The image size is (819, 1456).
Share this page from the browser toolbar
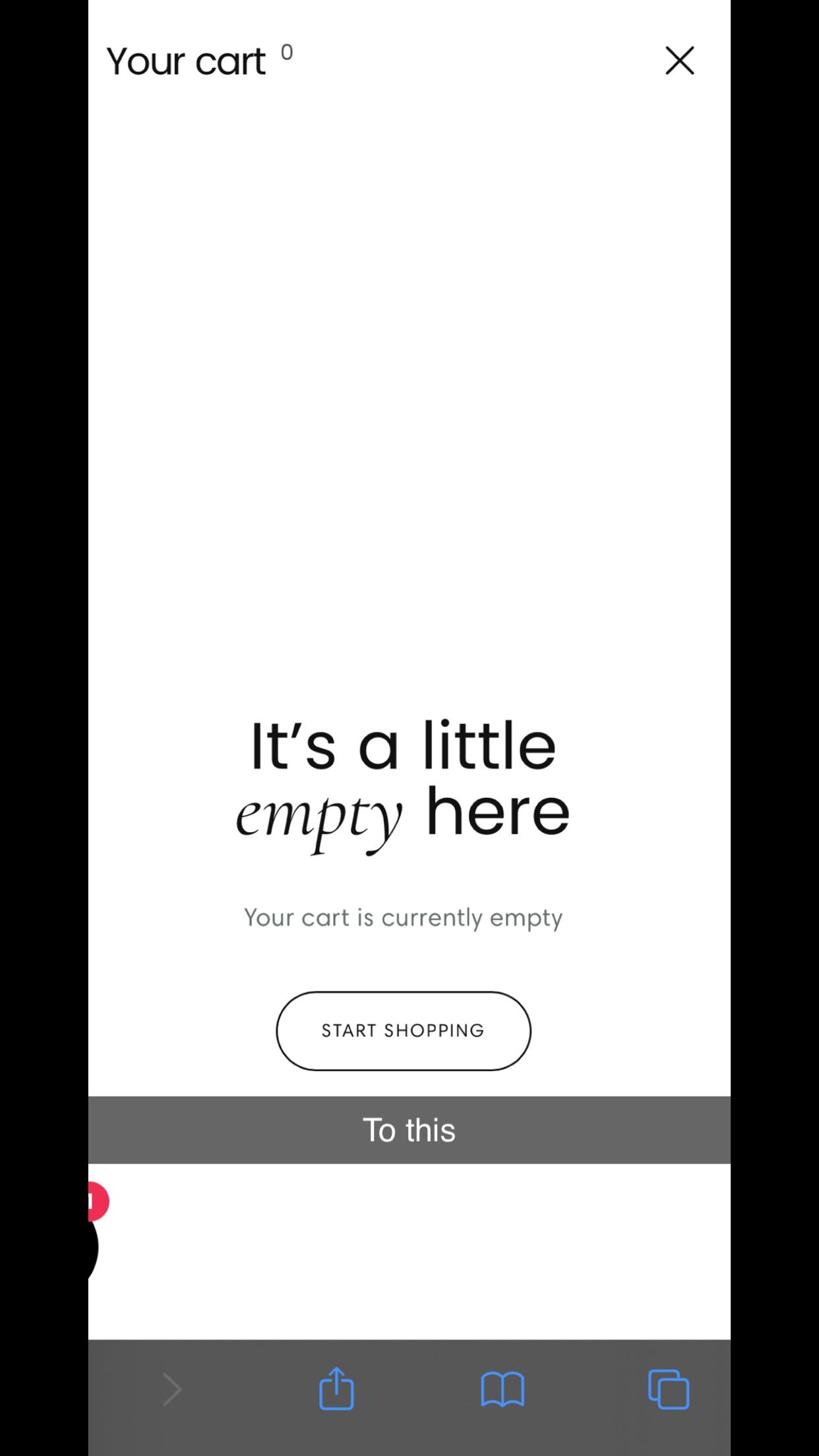(336, 1389)
